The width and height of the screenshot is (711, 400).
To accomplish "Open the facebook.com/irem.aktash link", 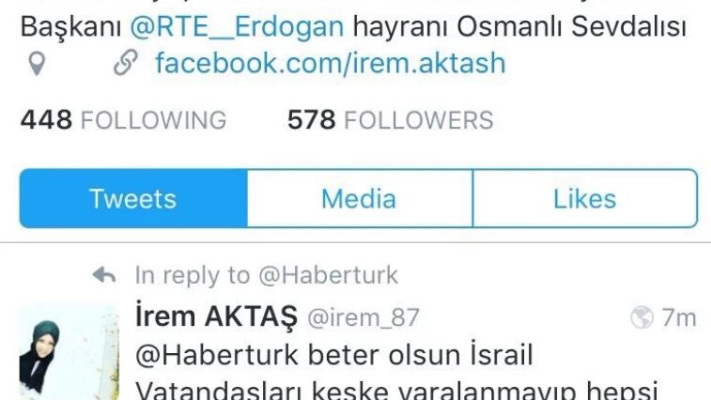I will pyautogui.click(x=330, y=64).
